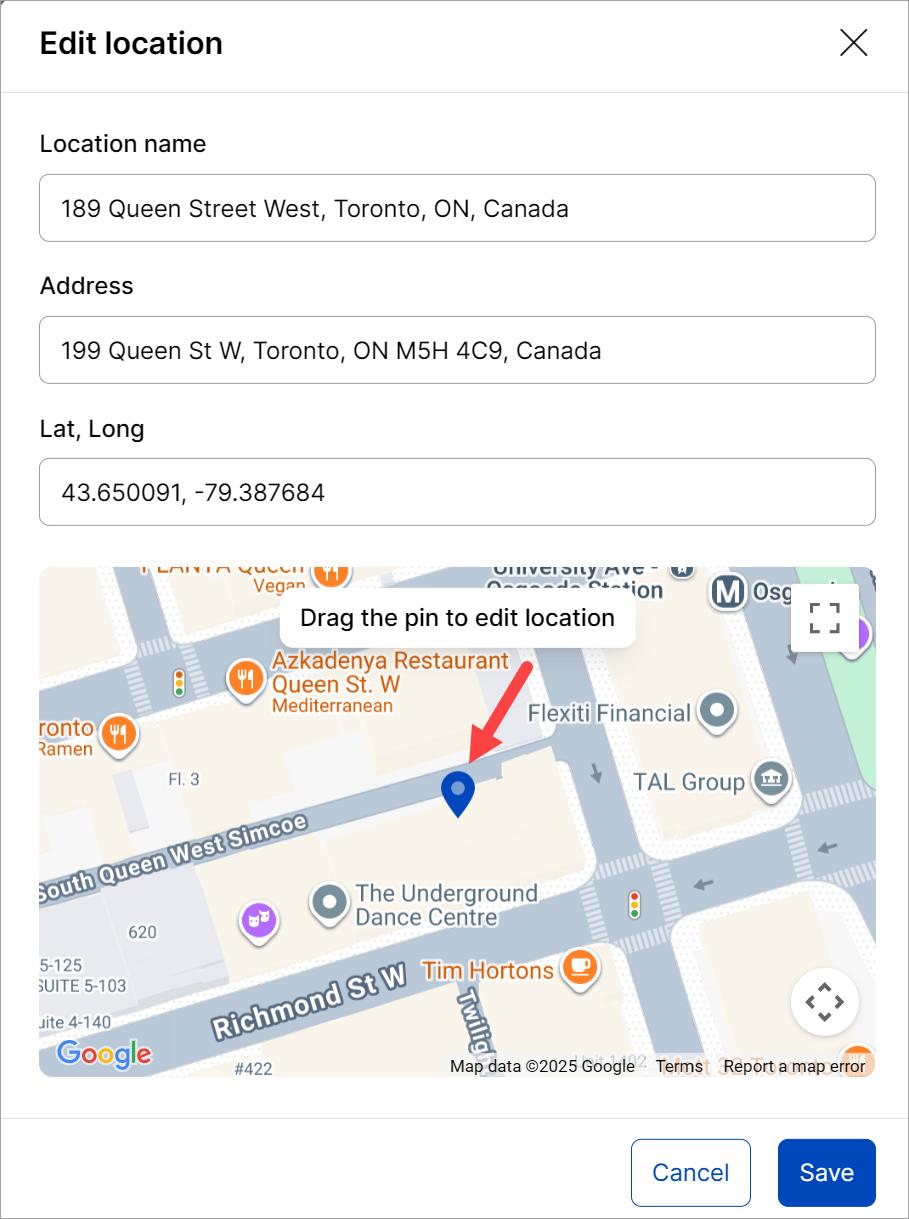Open the Google logo link
Screen dimensions: 909x1219
tap(104, 1054)
